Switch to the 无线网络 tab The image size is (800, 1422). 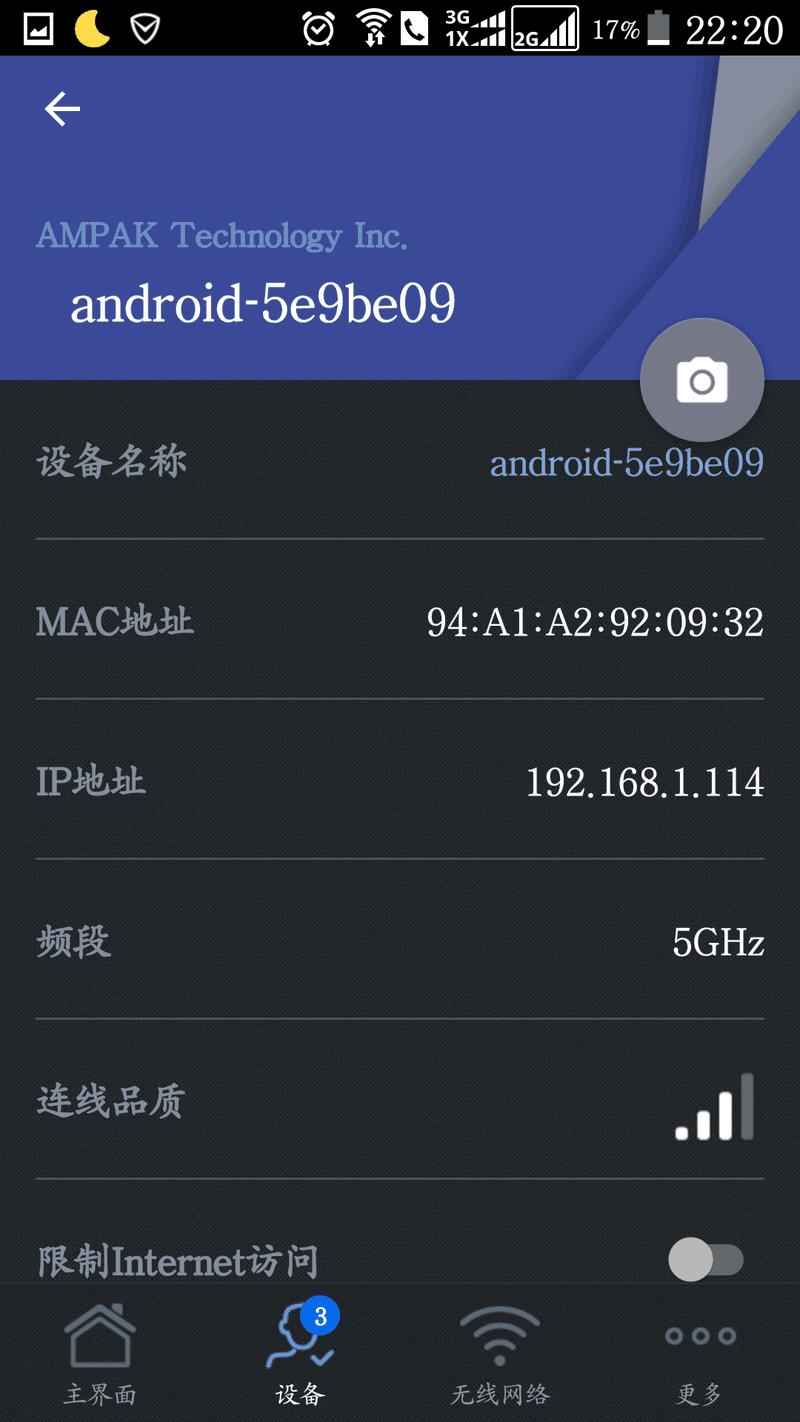pyautogui.click(x=498, y=1360)
